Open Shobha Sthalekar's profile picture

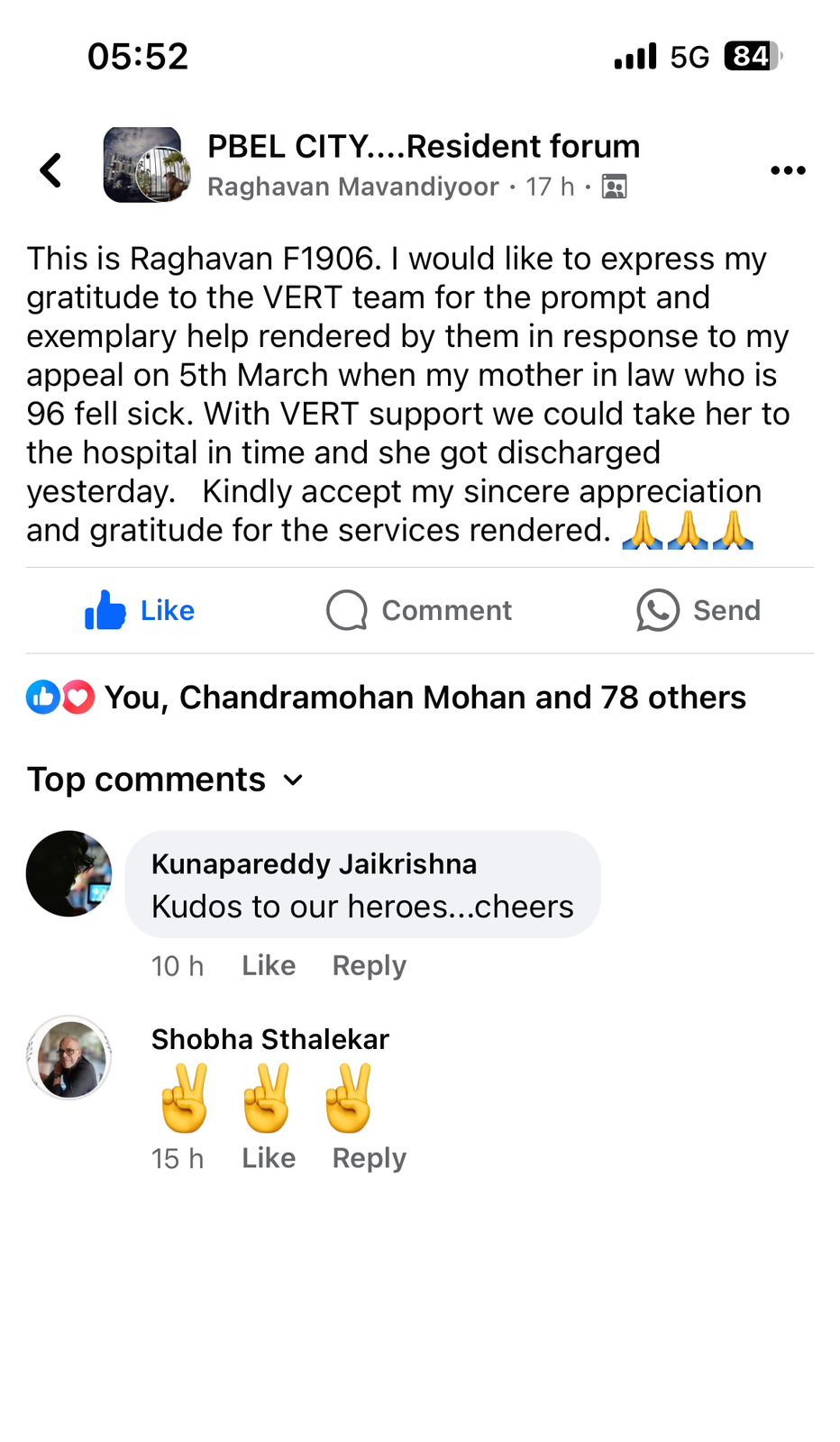[69, 1057]
